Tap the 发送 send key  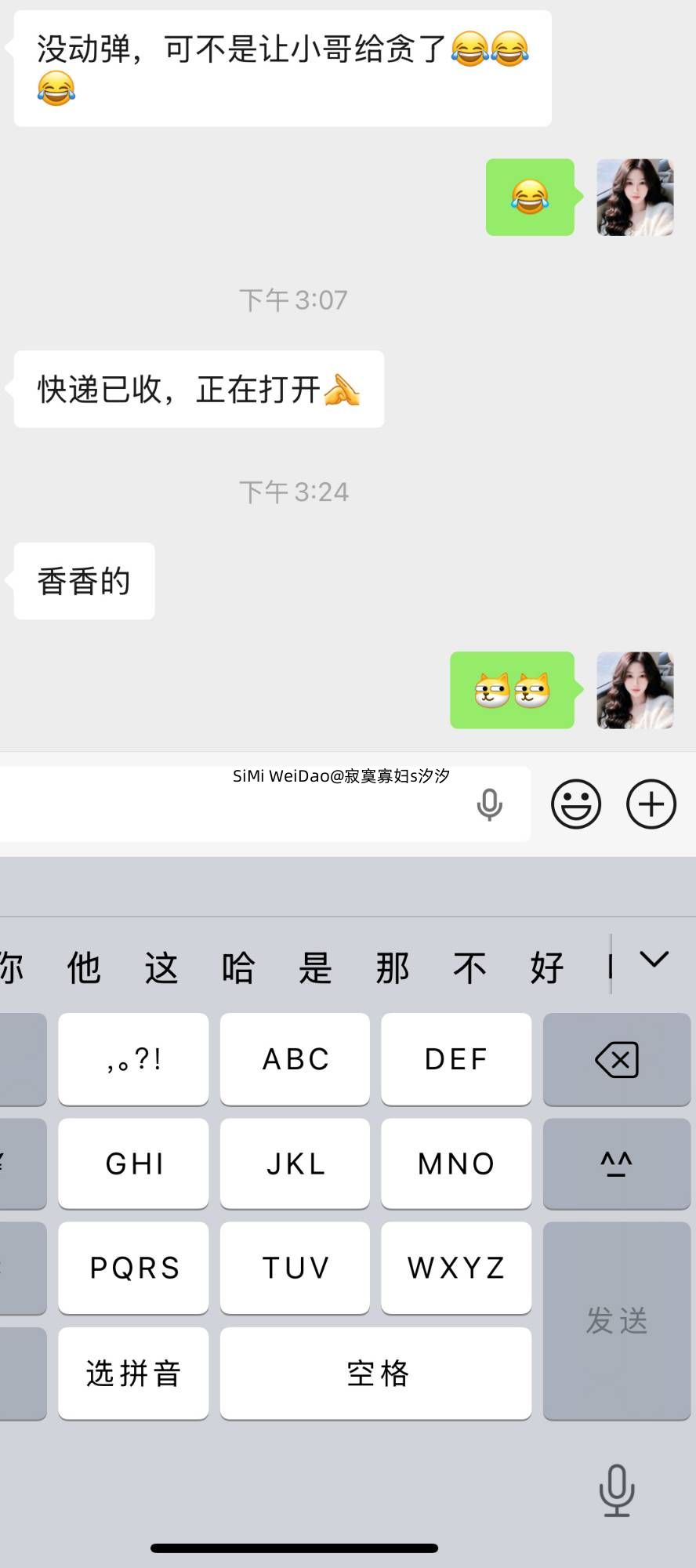[617, 1321]
